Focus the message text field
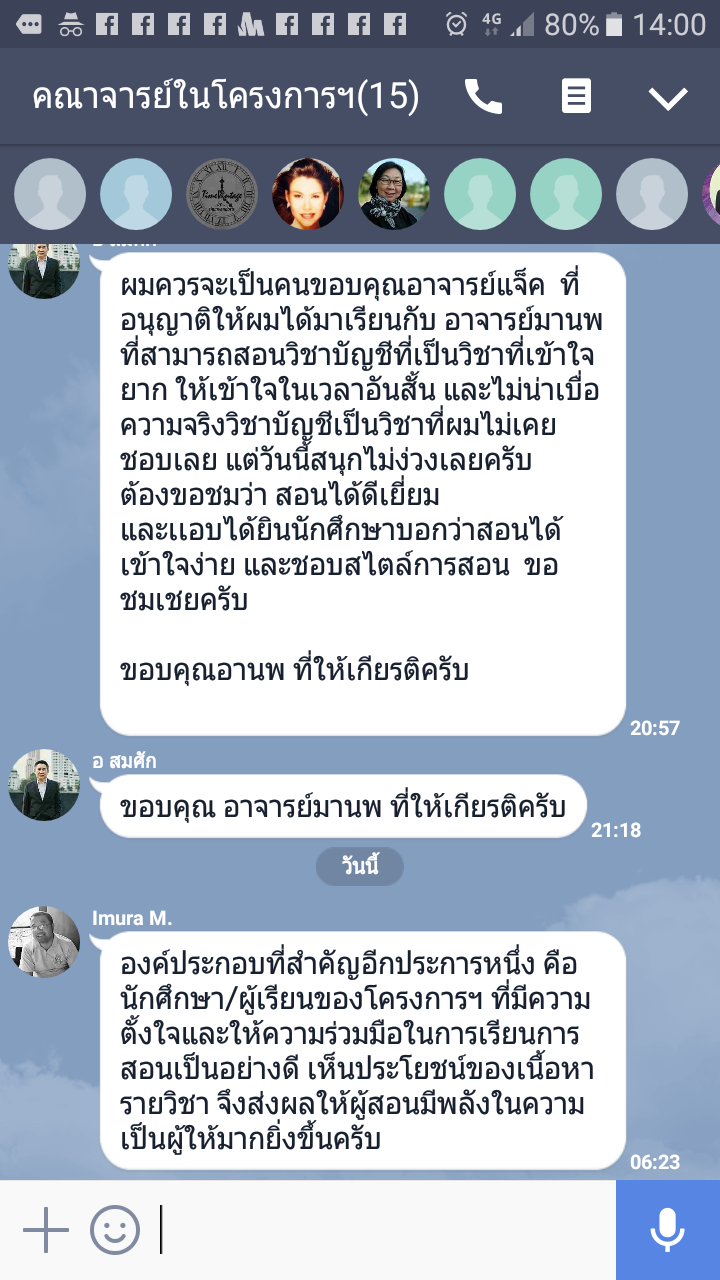 pyautogui.click(x=380, y=1230)
